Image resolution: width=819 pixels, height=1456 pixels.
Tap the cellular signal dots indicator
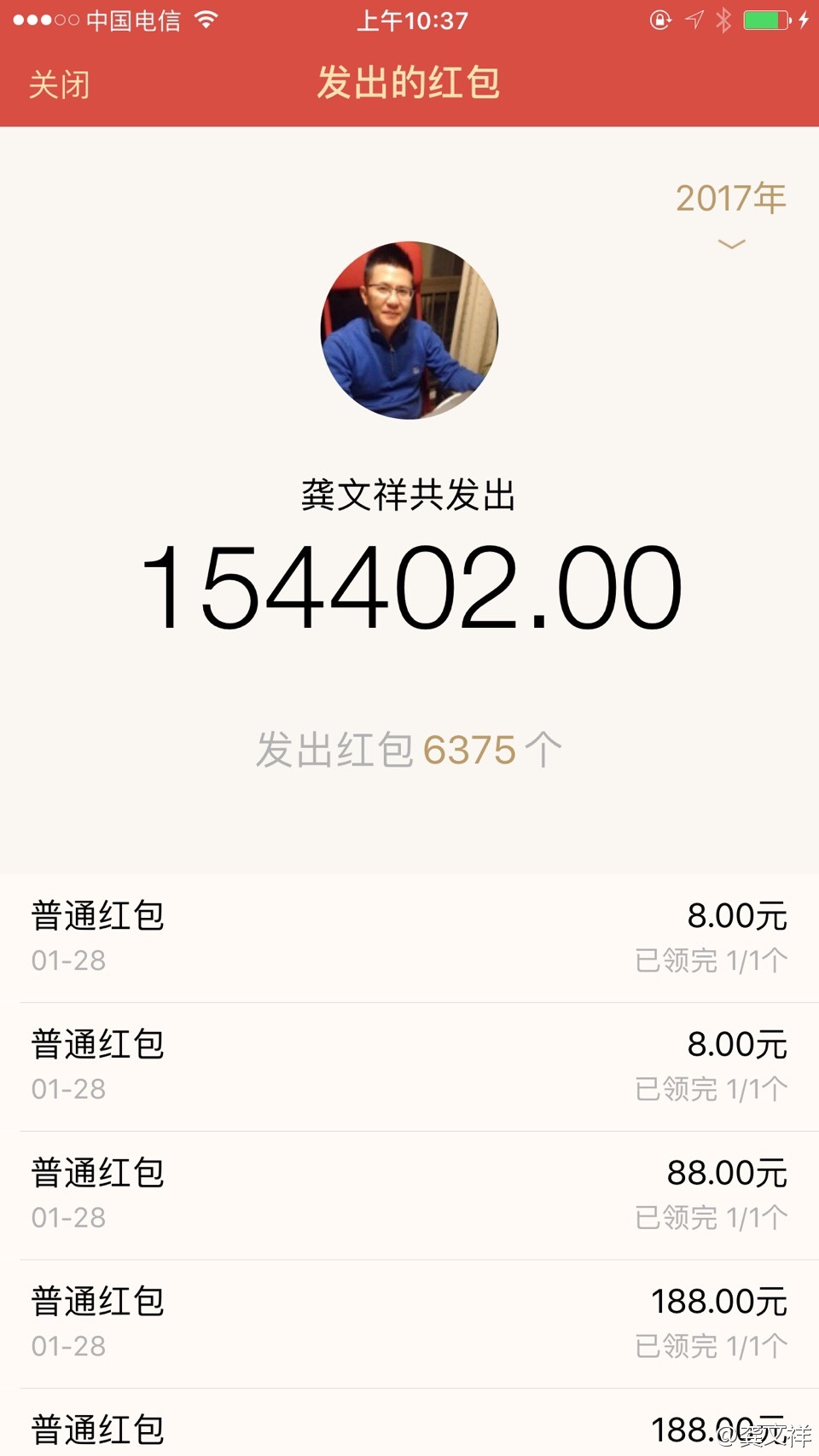click(x=43, y=20)
